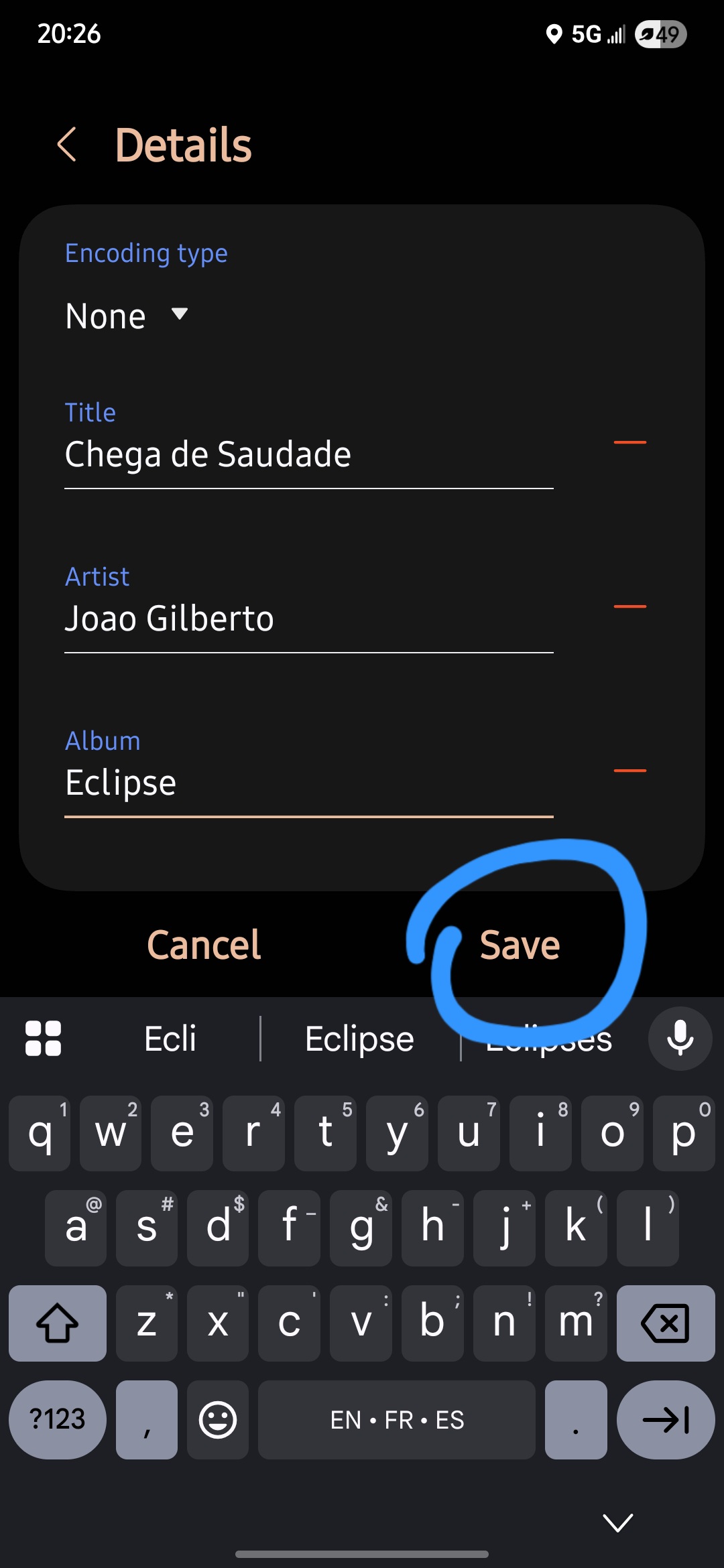The height and width of the screenshot is (1568, 724).
Task: Pick the Eclipse keyboard suggestion
Action: [x=359, y=1039]
